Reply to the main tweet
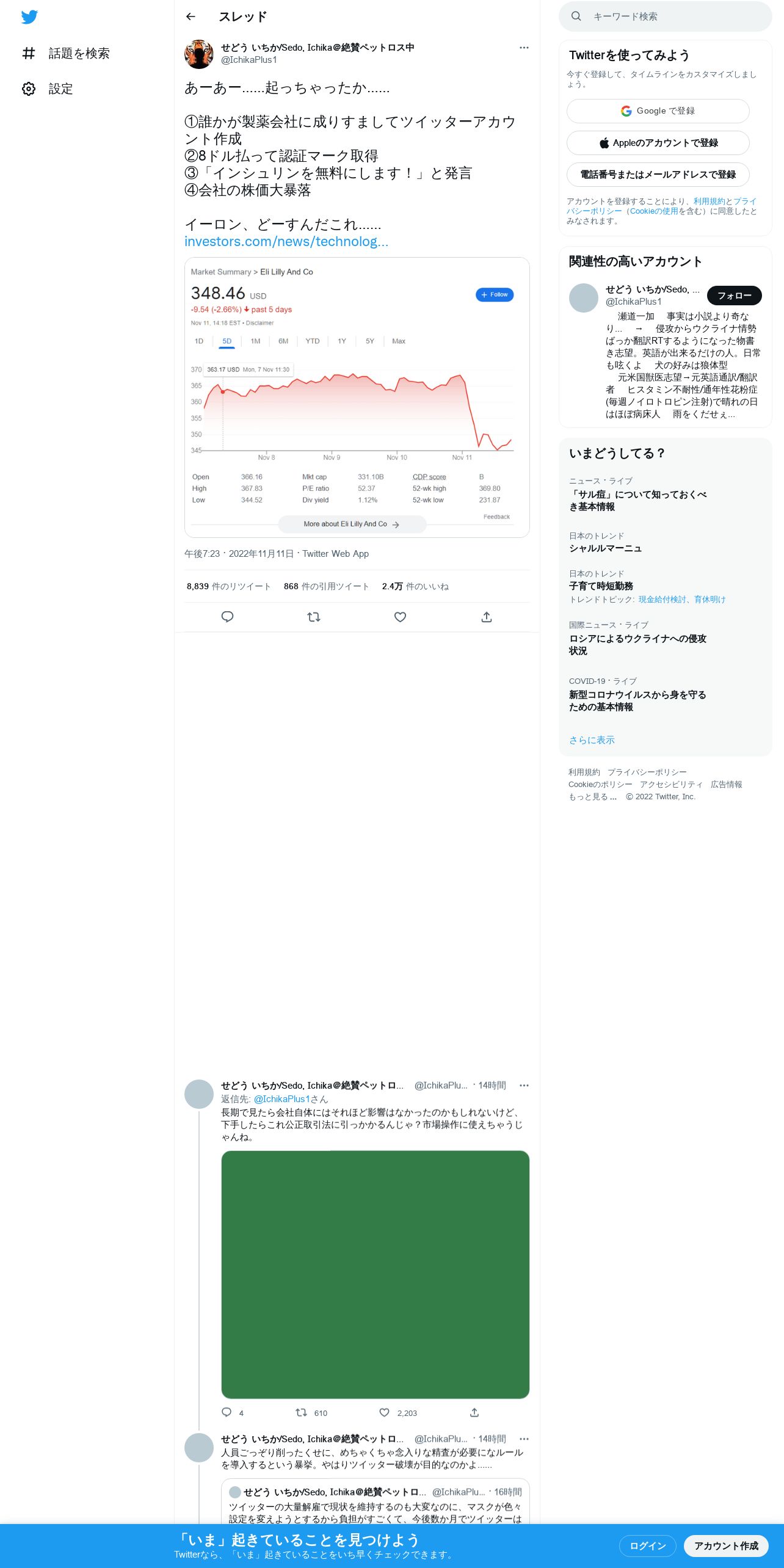The height and width of the screenshot is (1568, 784). 227,617
